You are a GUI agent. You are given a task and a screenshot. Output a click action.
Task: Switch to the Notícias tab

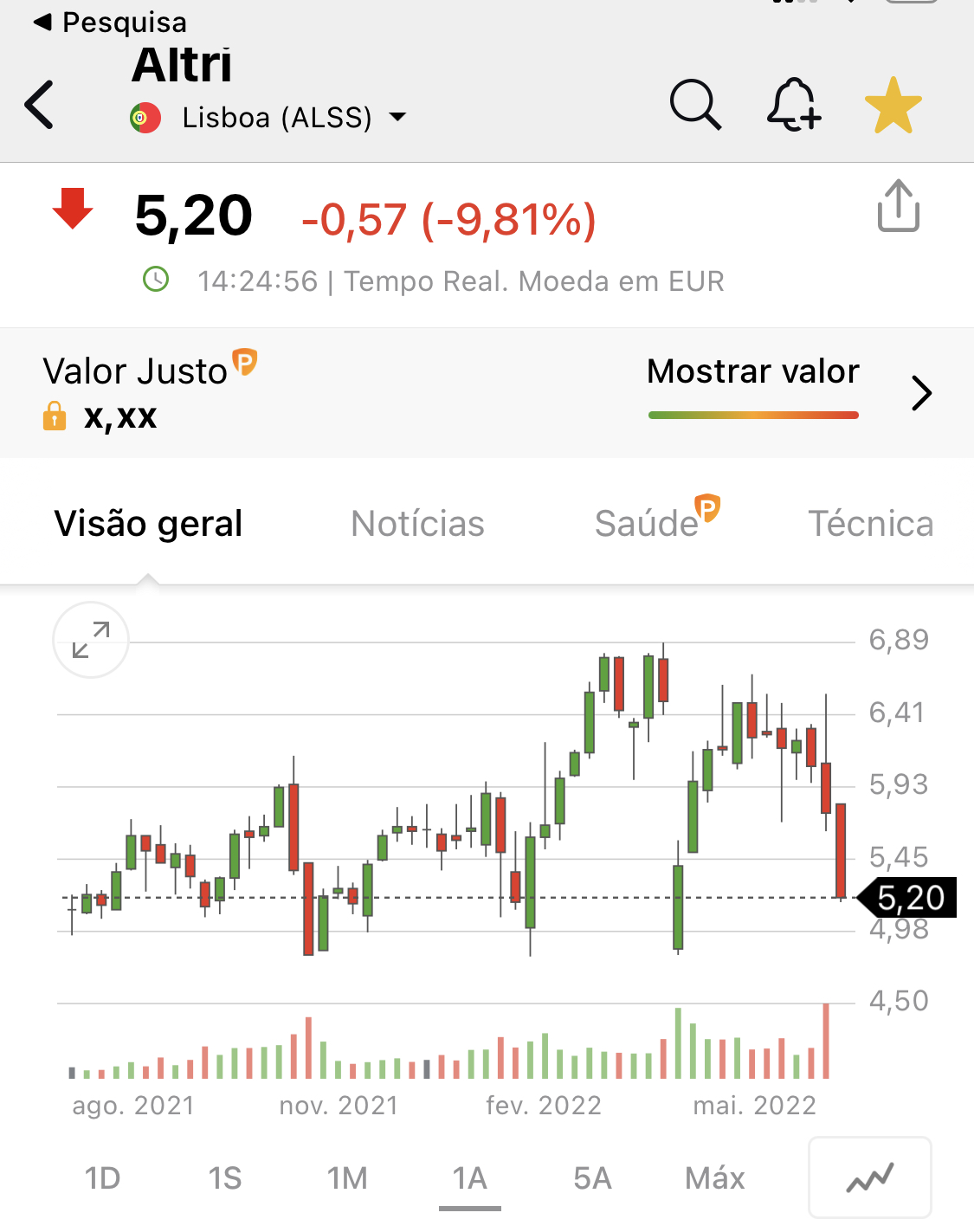click(417, 524)
